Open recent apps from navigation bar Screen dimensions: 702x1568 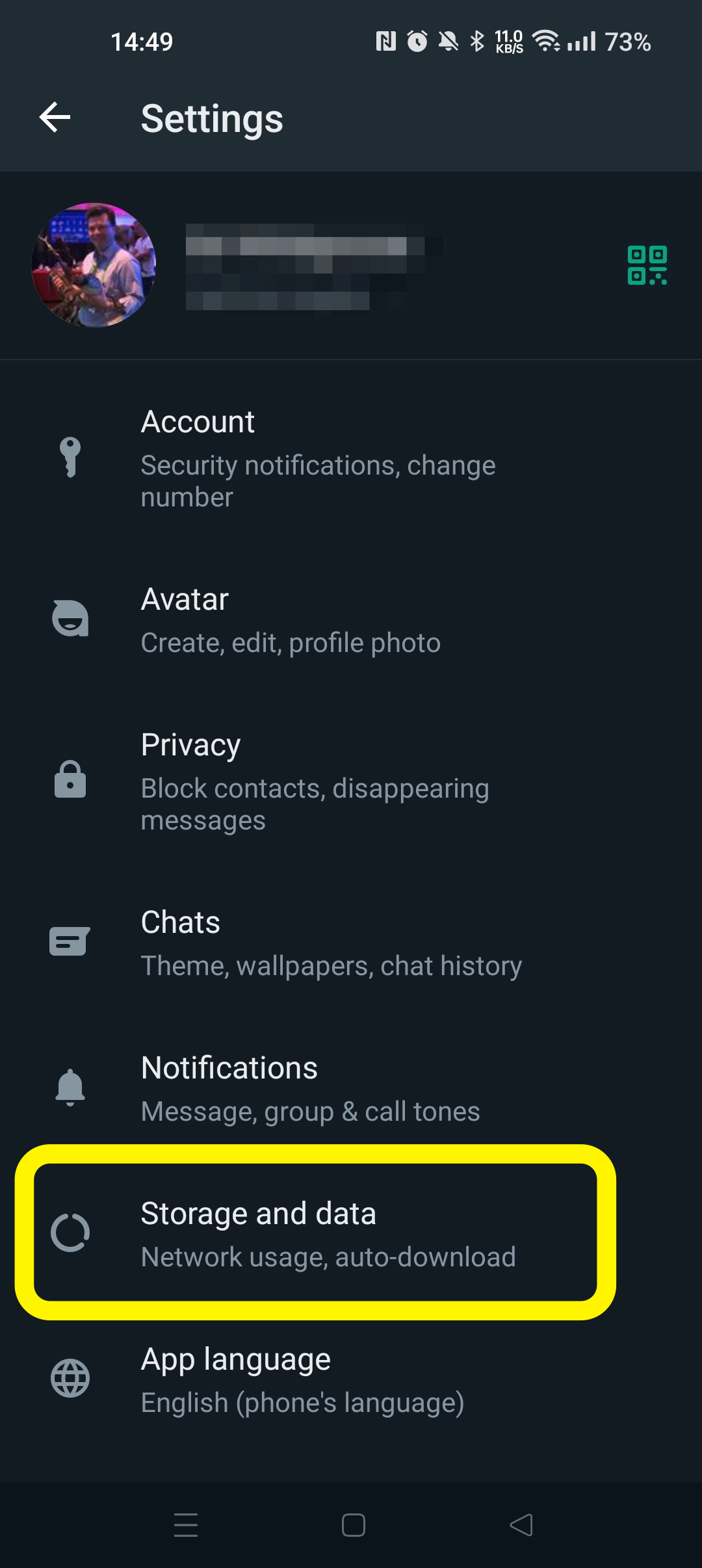click(x=186, y=1525)
